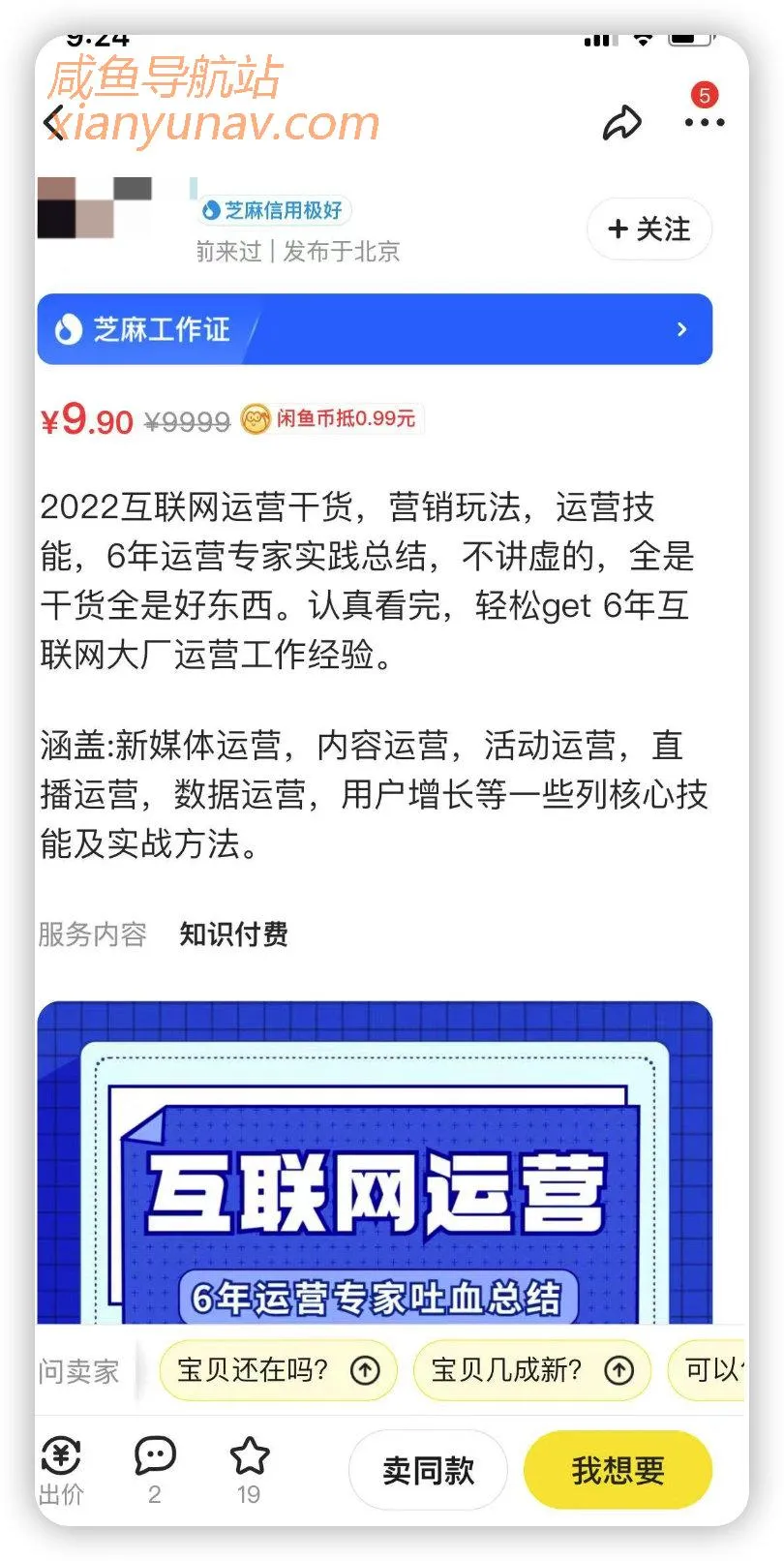Tap the up arrow inside 宝贝还在吗? chip

click(x=364, y=1370)
